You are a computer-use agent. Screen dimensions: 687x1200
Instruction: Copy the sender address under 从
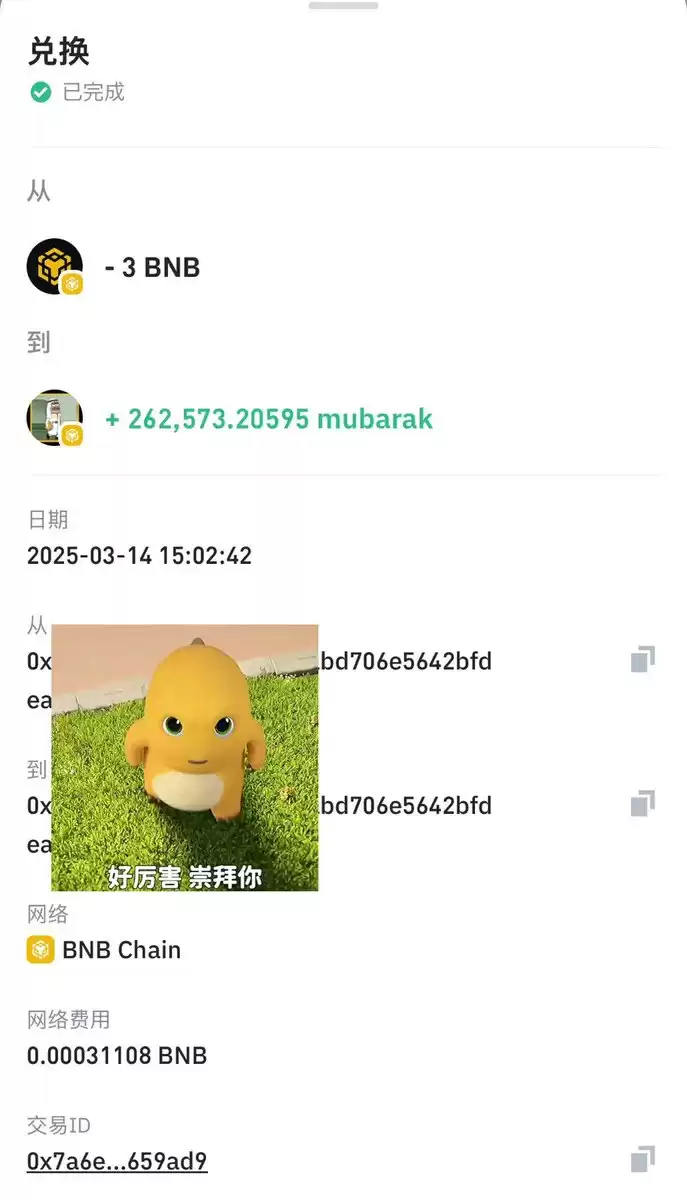pyautogui.click(x=643, y=660)
